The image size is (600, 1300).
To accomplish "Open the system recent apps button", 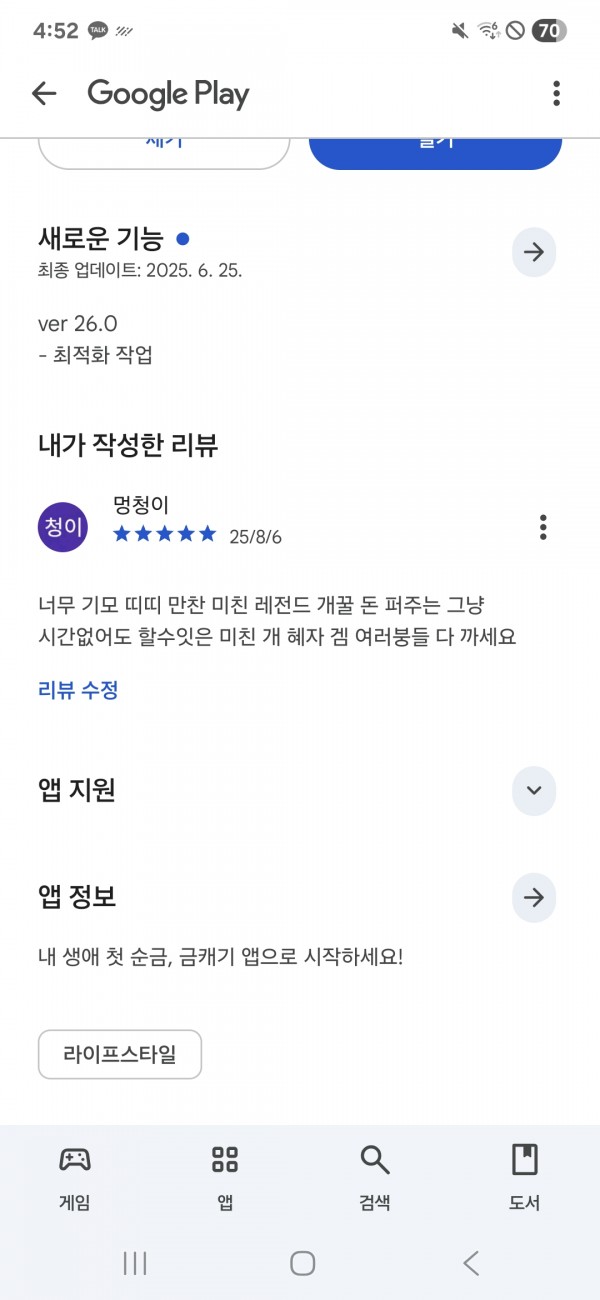I will click(135, 1263).
